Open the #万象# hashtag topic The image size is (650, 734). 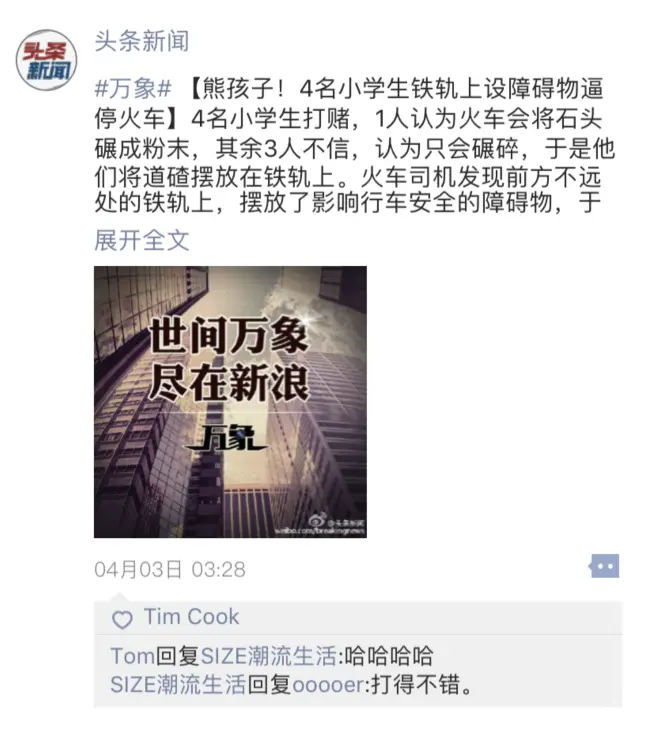134,90
